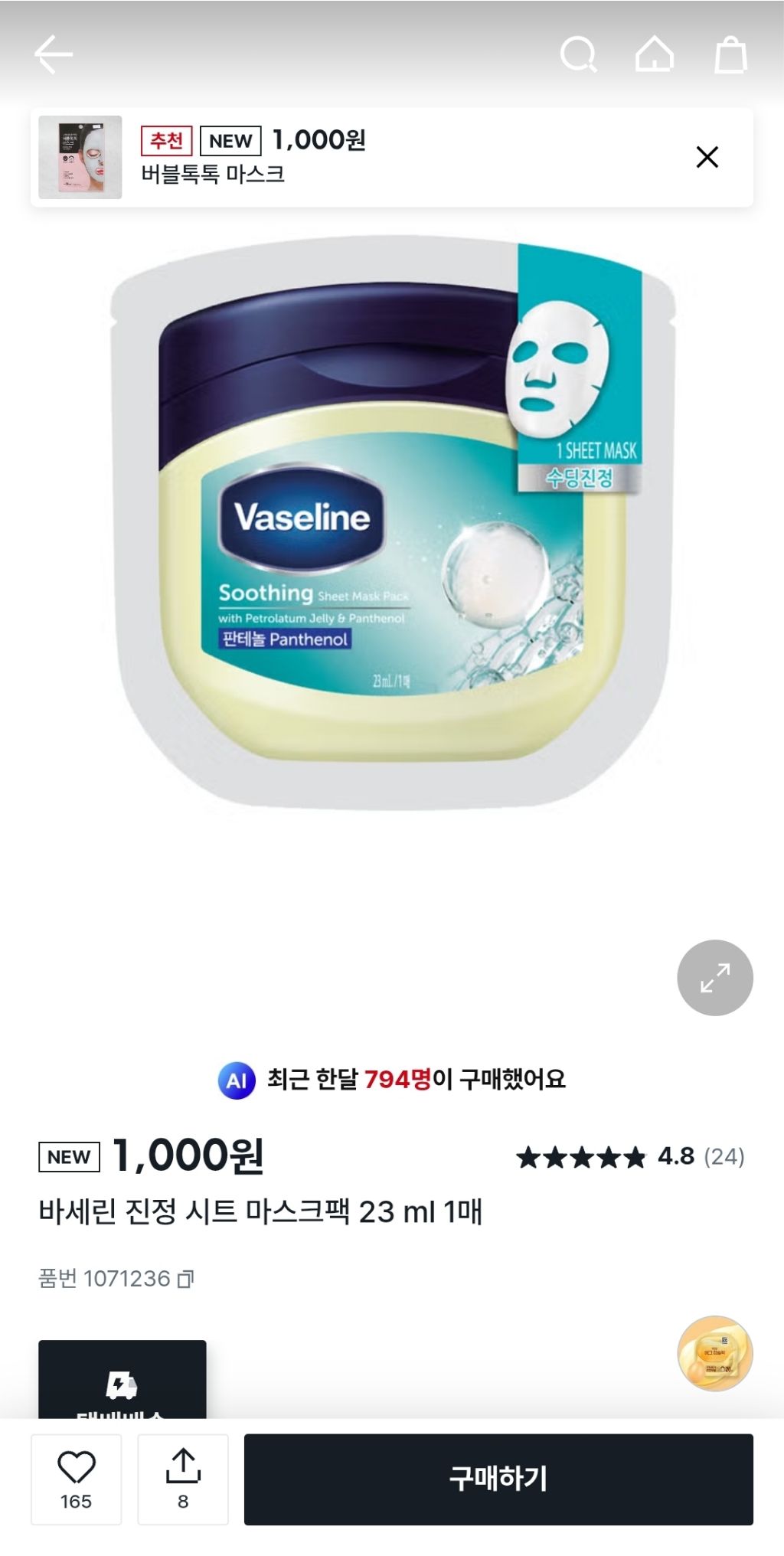
Task: Tap the 구매하기 purchase button
Action: pos(498,1479)
